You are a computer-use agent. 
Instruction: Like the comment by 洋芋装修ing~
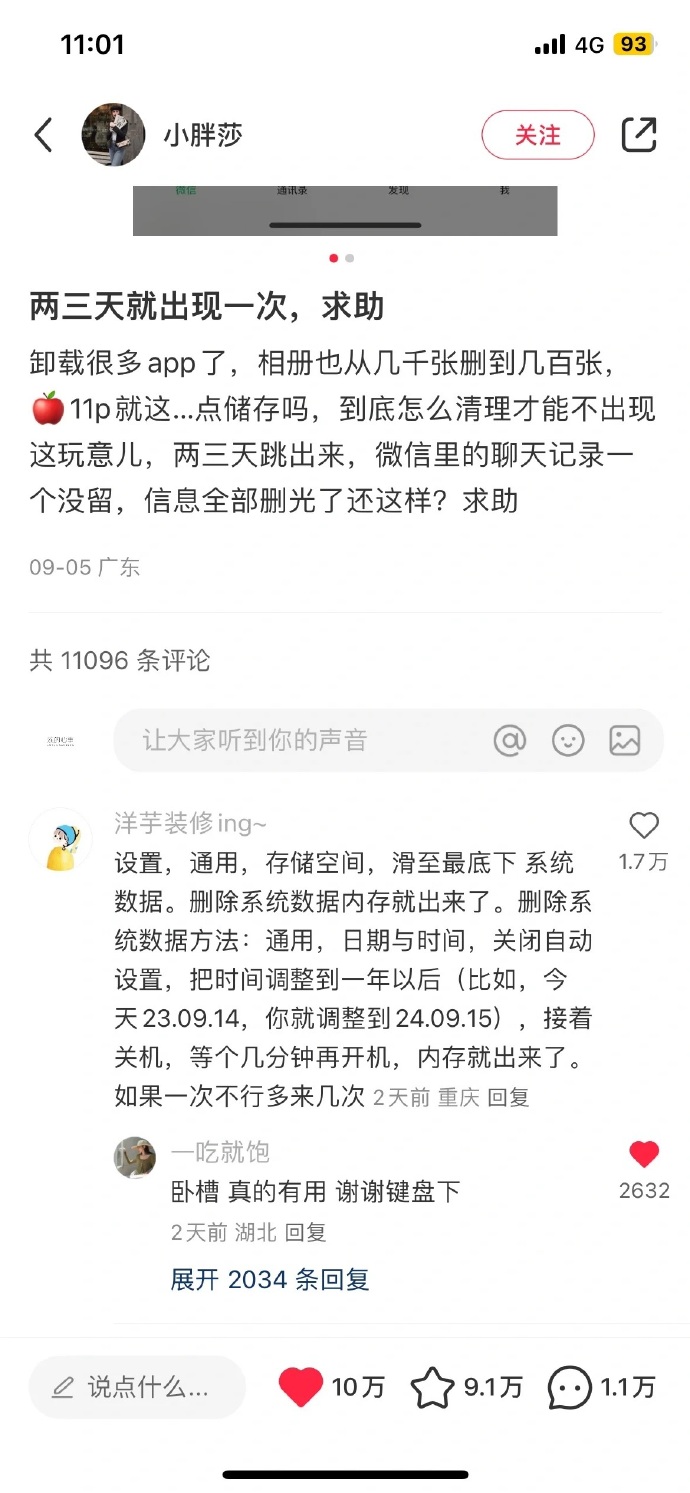pos(643,826)
